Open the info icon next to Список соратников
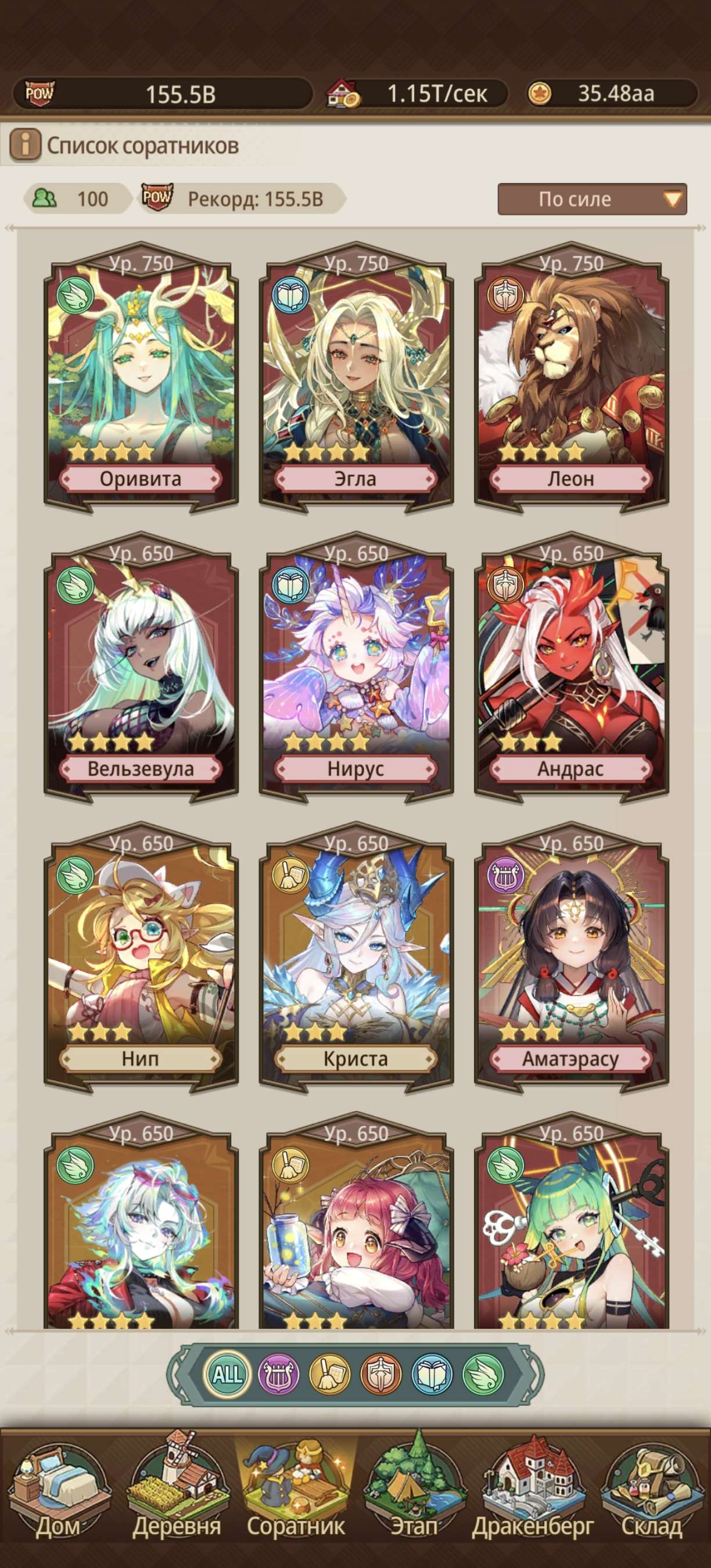The image size is (711, 1568). 25,145
